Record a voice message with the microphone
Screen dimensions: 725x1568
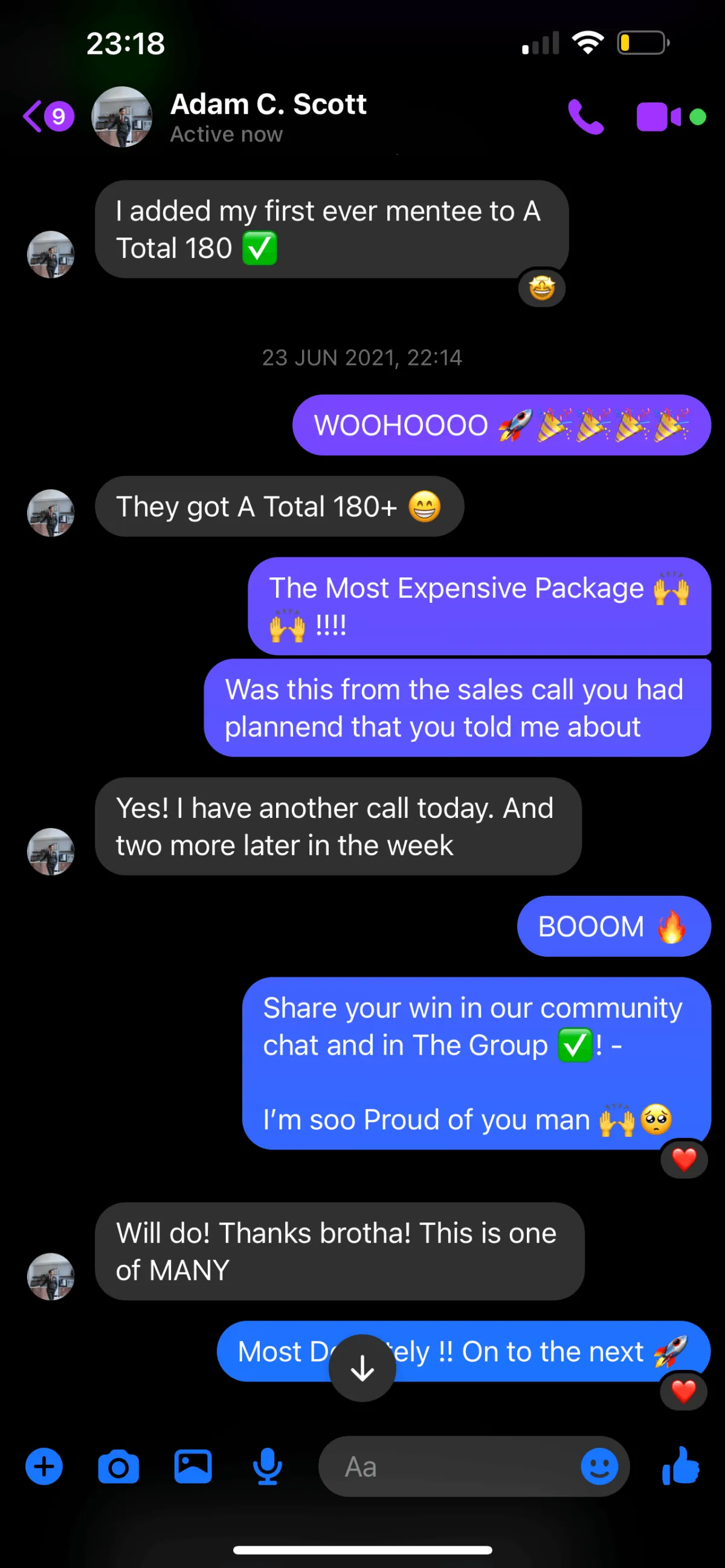267,1467
